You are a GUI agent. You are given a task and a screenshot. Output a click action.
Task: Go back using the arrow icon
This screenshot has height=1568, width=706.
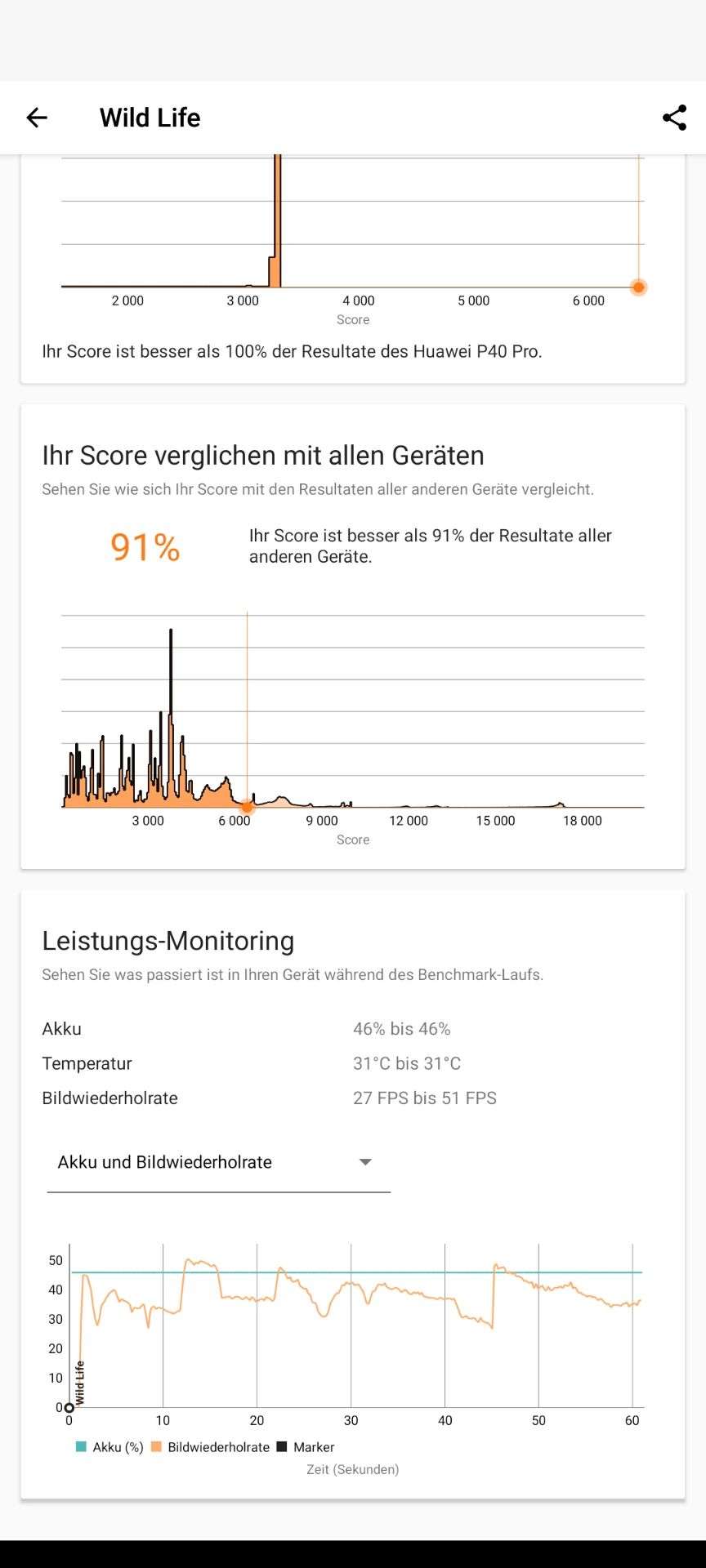pyautogui.click(x=37, y=118)
